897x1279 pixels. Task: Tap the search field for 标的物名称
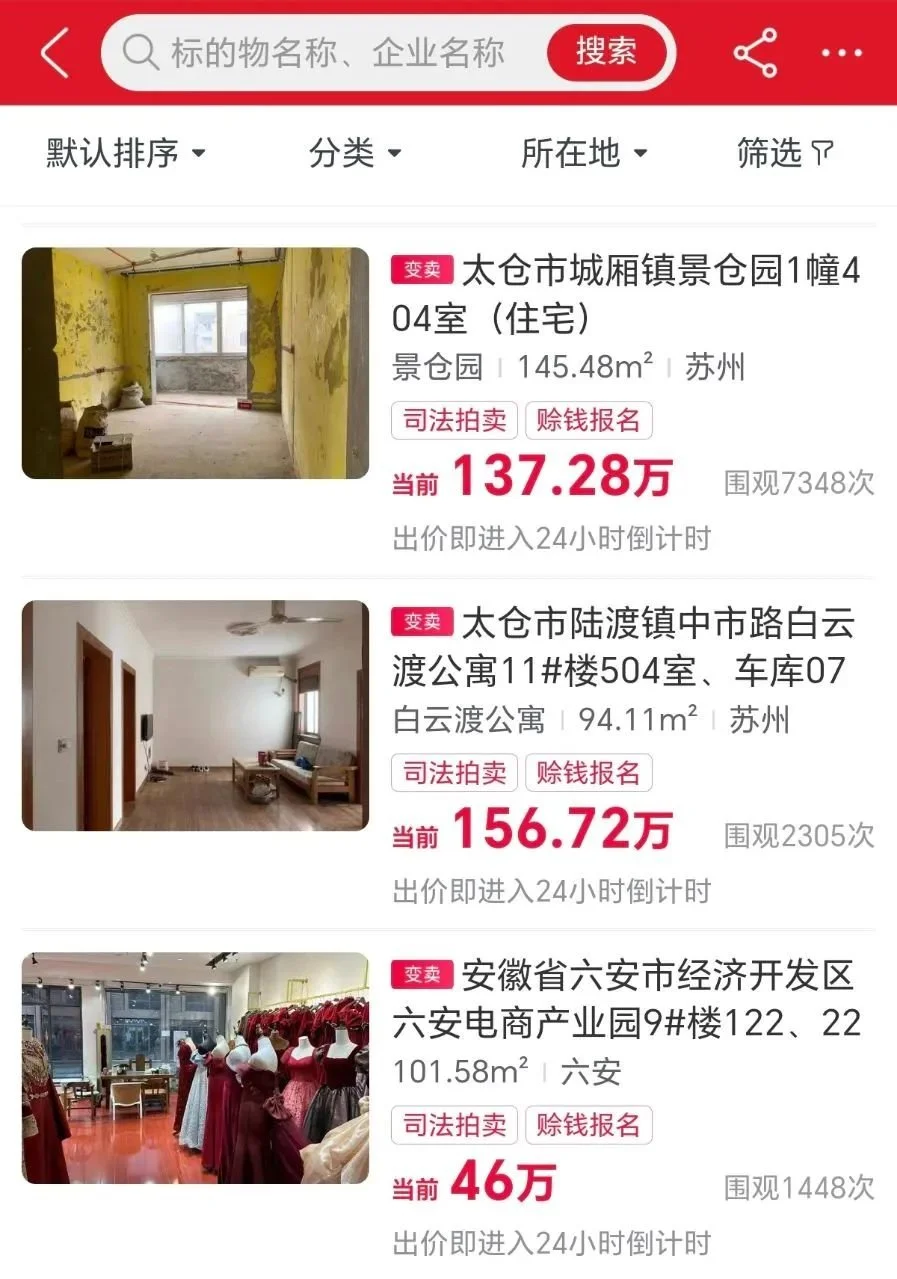coord(335,53)
